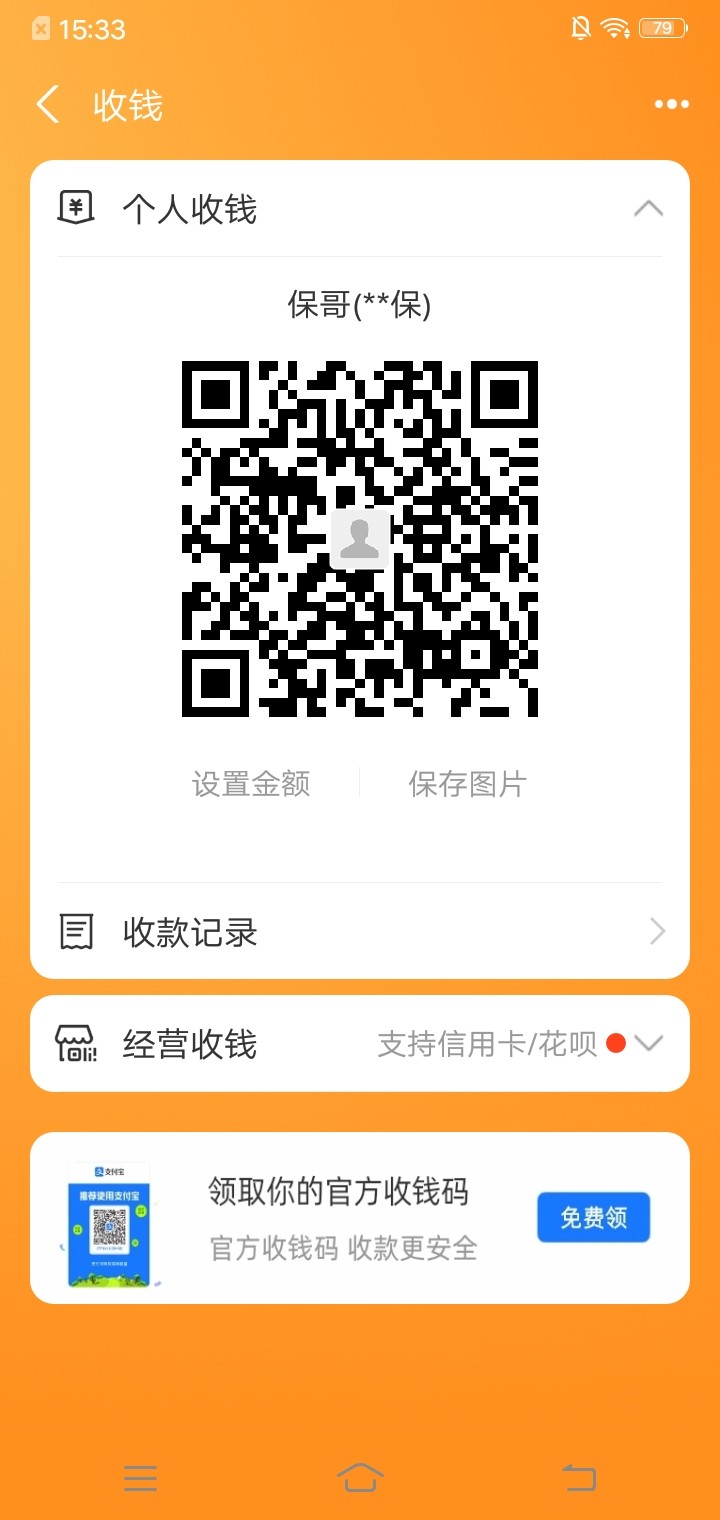This screenshot has width=720, height=1520.
Task: Save the QR code via 保存图片
Action: [467, 783]
